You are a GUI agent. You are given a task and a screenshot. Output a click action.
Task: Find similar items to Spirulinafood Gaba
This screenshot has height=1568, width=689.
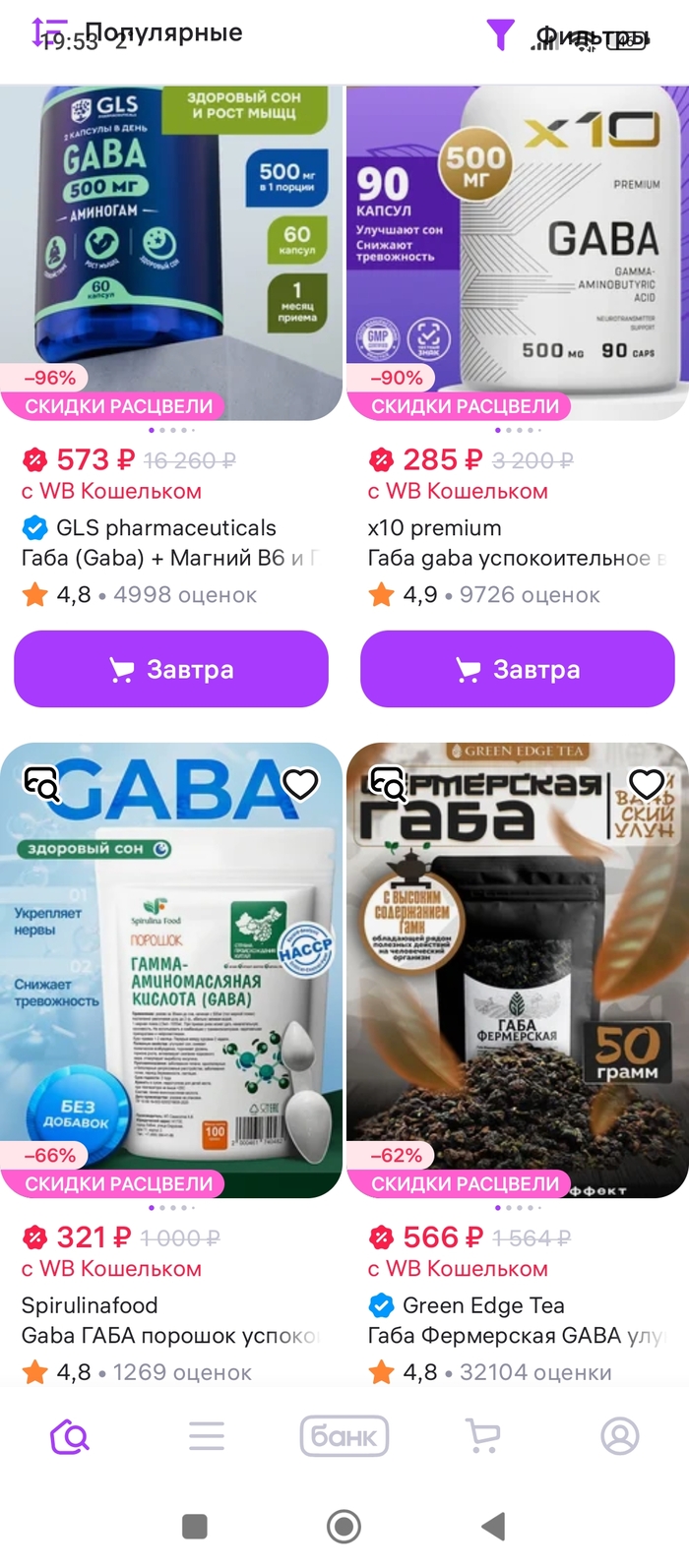pos(42,784)
